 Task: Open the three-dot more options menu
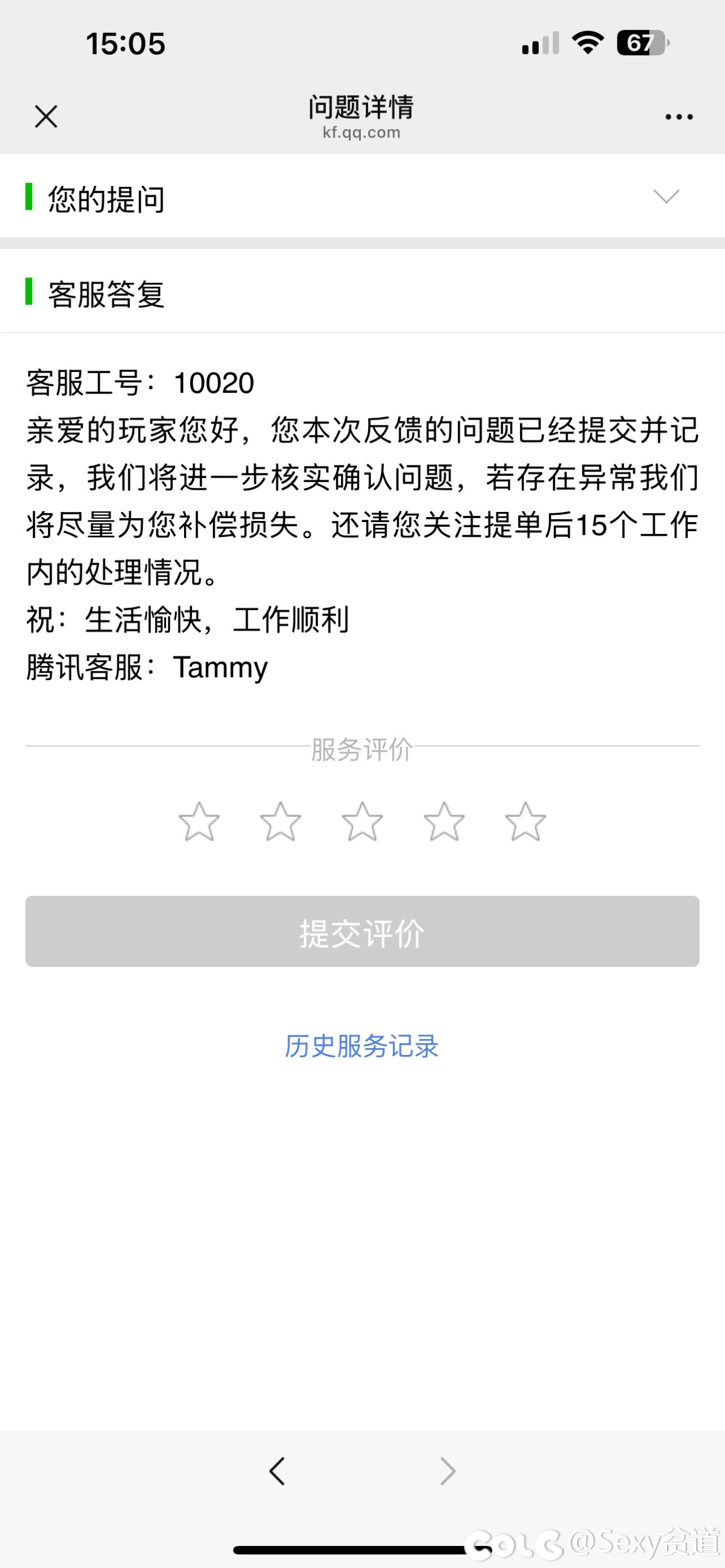click(x=679, y=117)
